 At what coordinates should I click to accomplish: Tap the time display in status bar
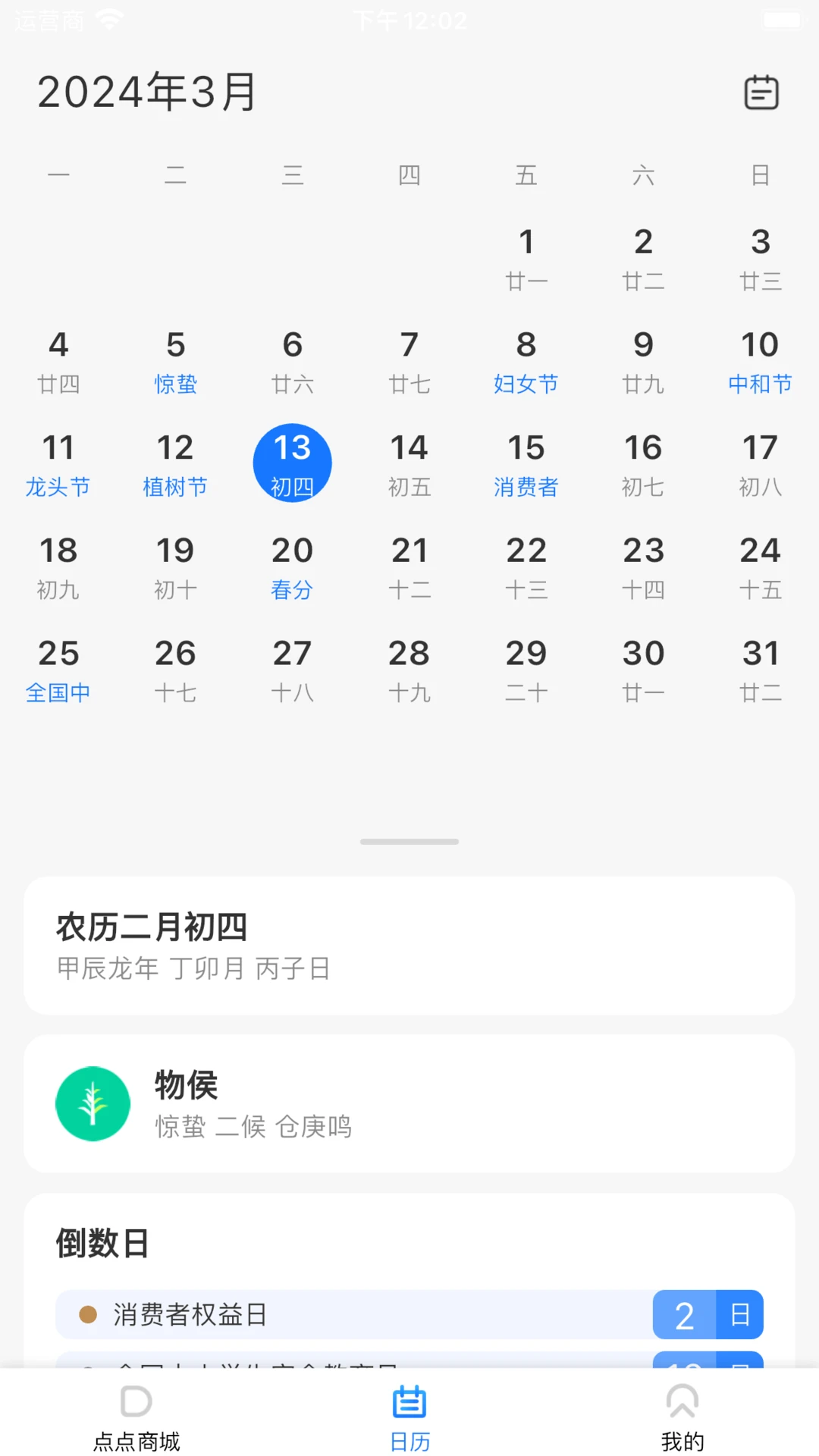pyautogui.click(x=409, y=20)
